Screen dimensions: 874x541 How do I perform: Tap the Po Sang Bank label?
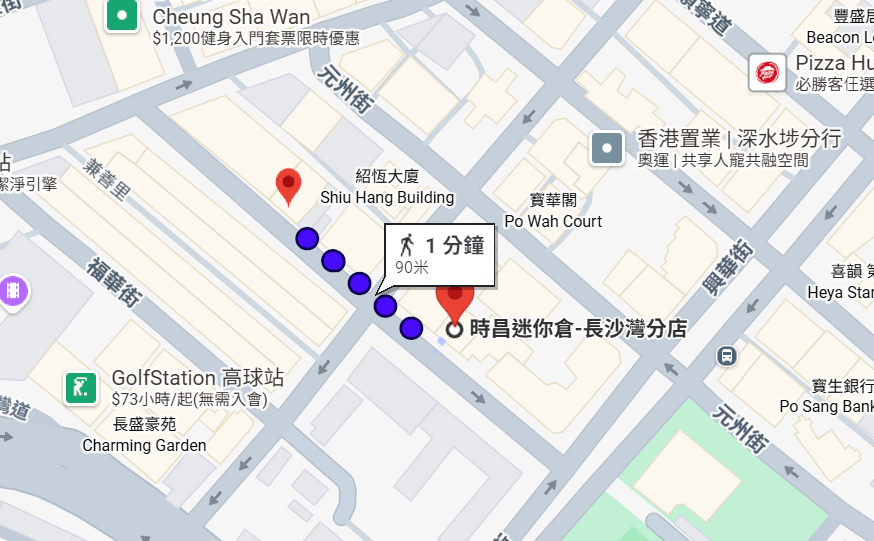pyautogui.click(x=826, y=406)
